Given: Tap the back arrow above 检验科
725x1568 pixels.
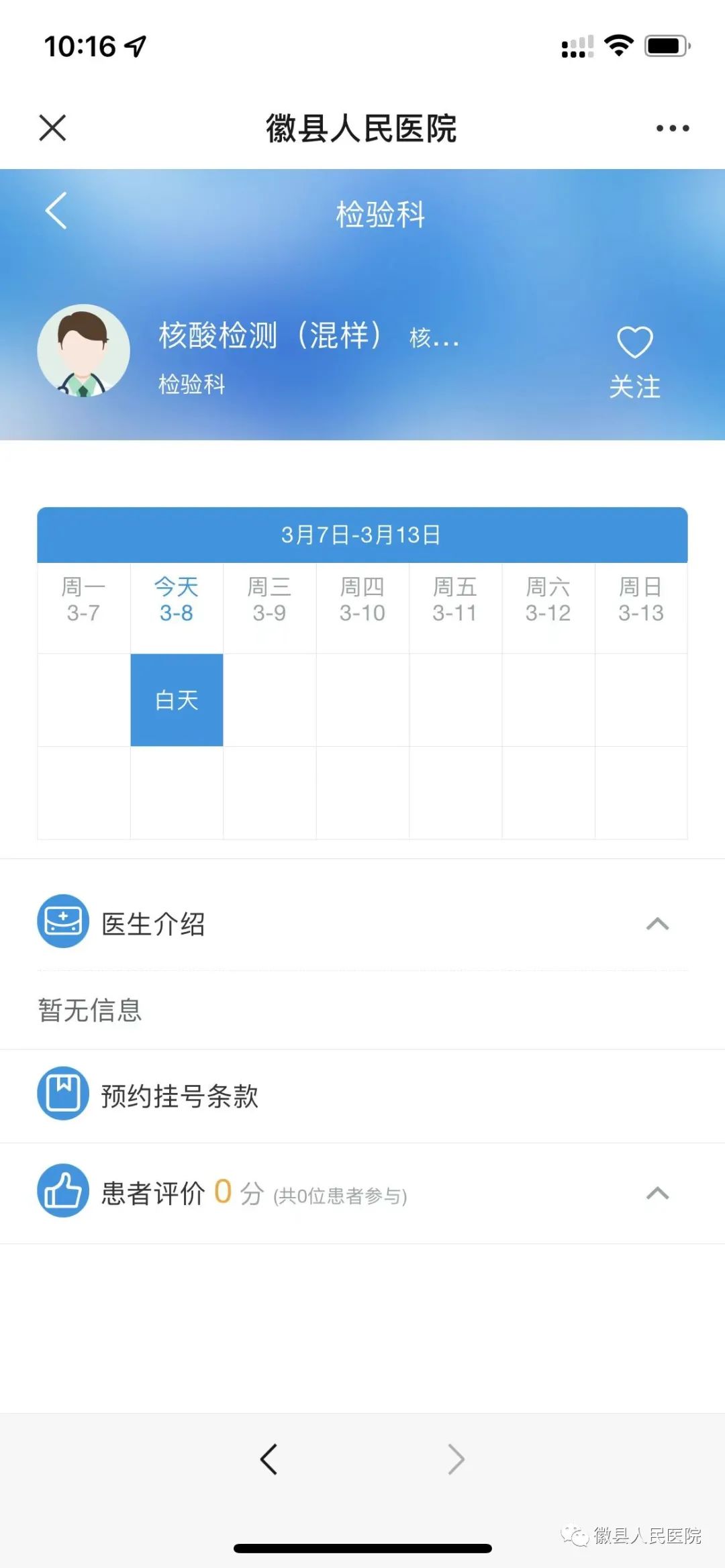Looking at the screenshot, I should coord(54,211).
